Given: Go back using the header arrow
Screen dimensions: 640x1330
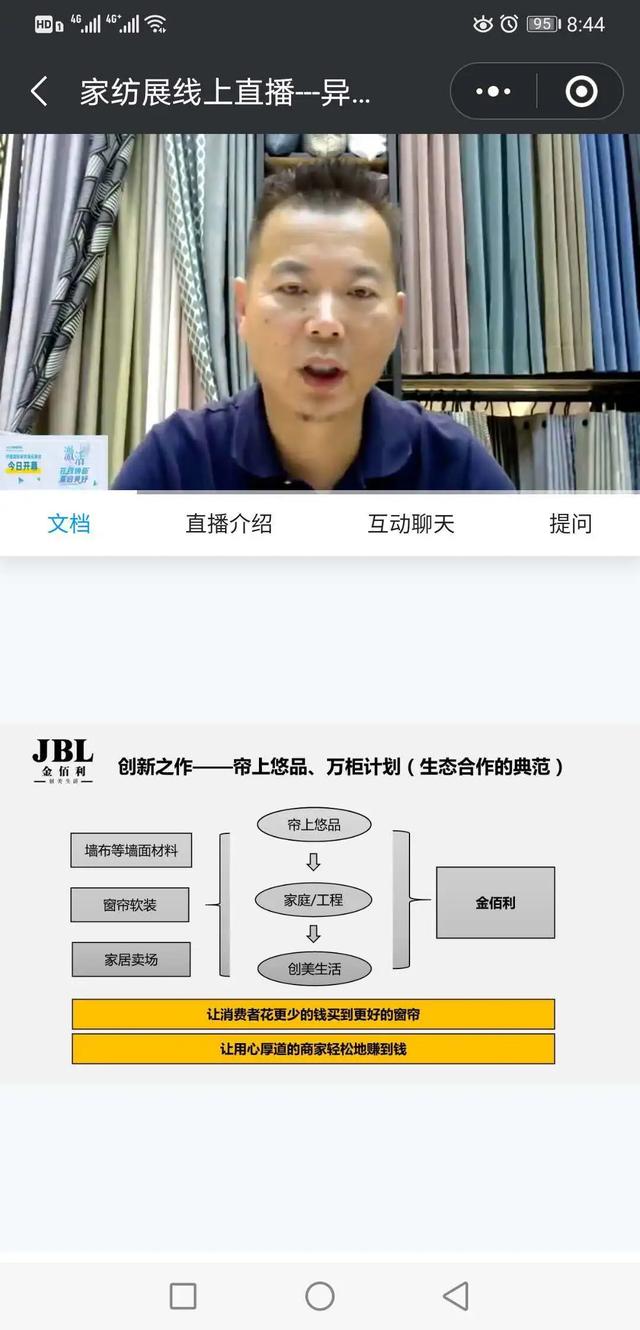Looking at the screenshot, I should [39, 92].
